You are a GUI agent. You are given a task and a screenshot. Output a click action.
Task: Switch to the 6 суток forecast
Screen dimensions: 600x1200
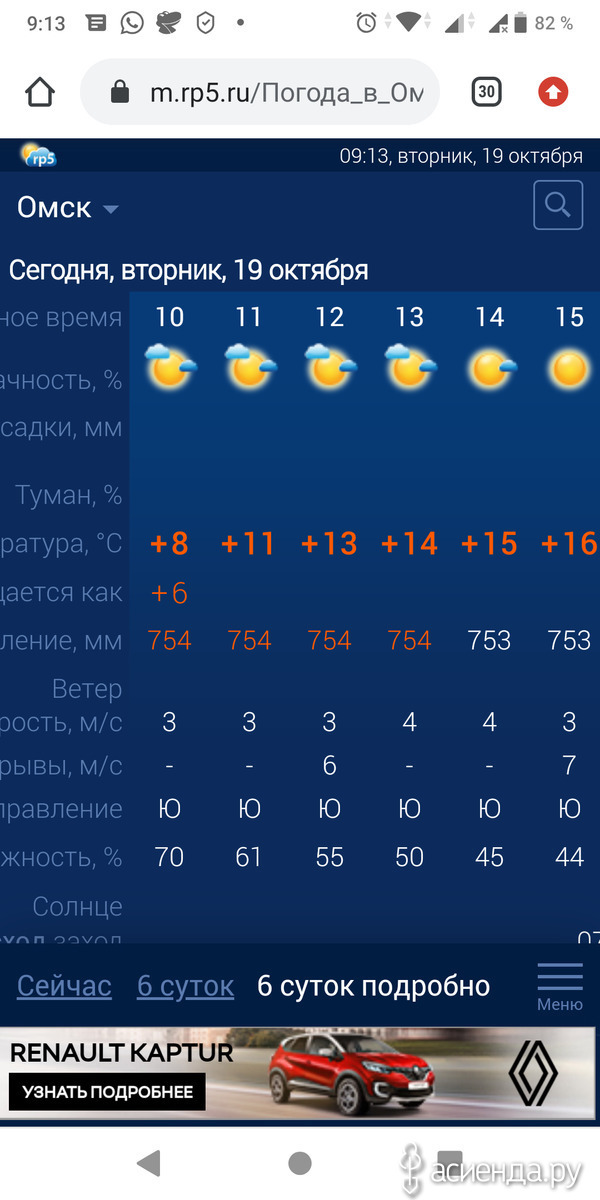185,986
